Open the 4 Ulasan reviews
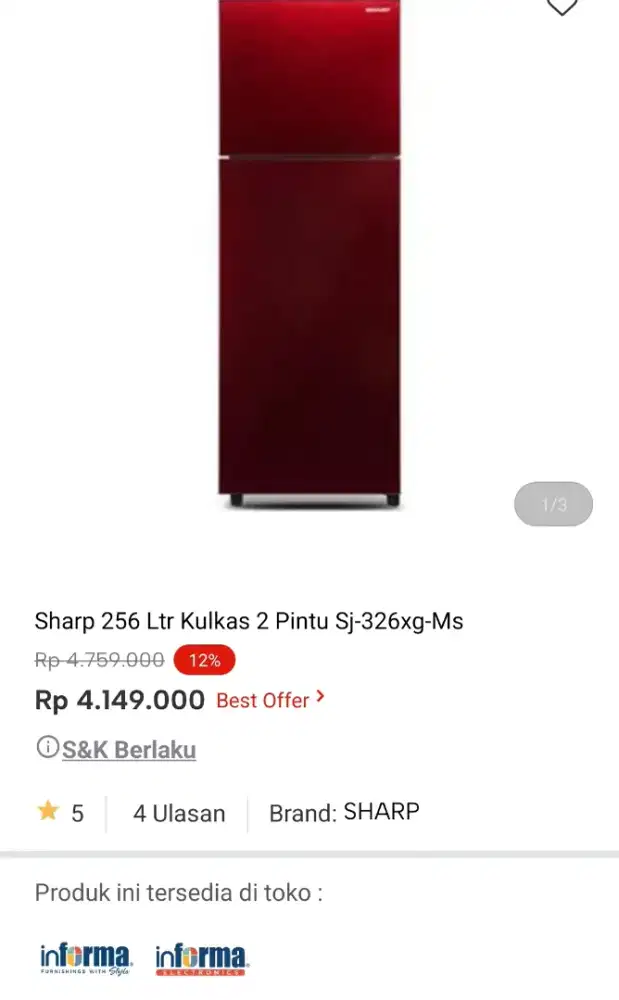Image resolution: width=619 pixels, height=1000 pixels. (179, 814)
